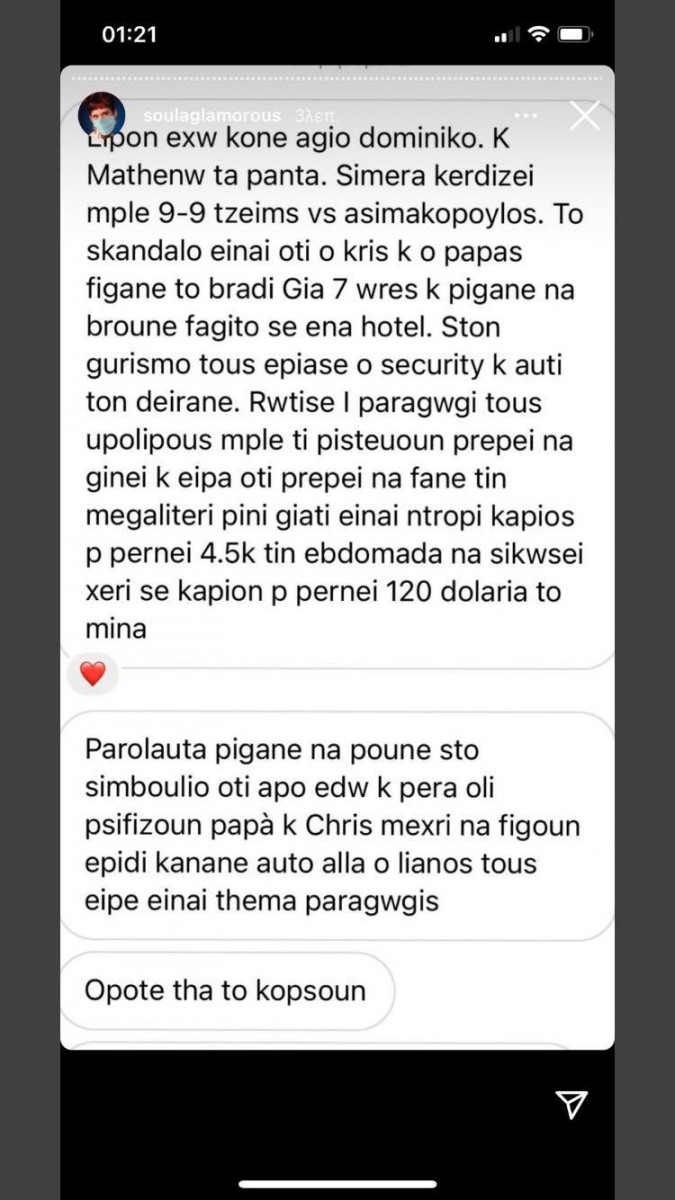Viewport: 675px width, 1200px height.
Task: Close the story with the X button
Action: tap(584, 117)
